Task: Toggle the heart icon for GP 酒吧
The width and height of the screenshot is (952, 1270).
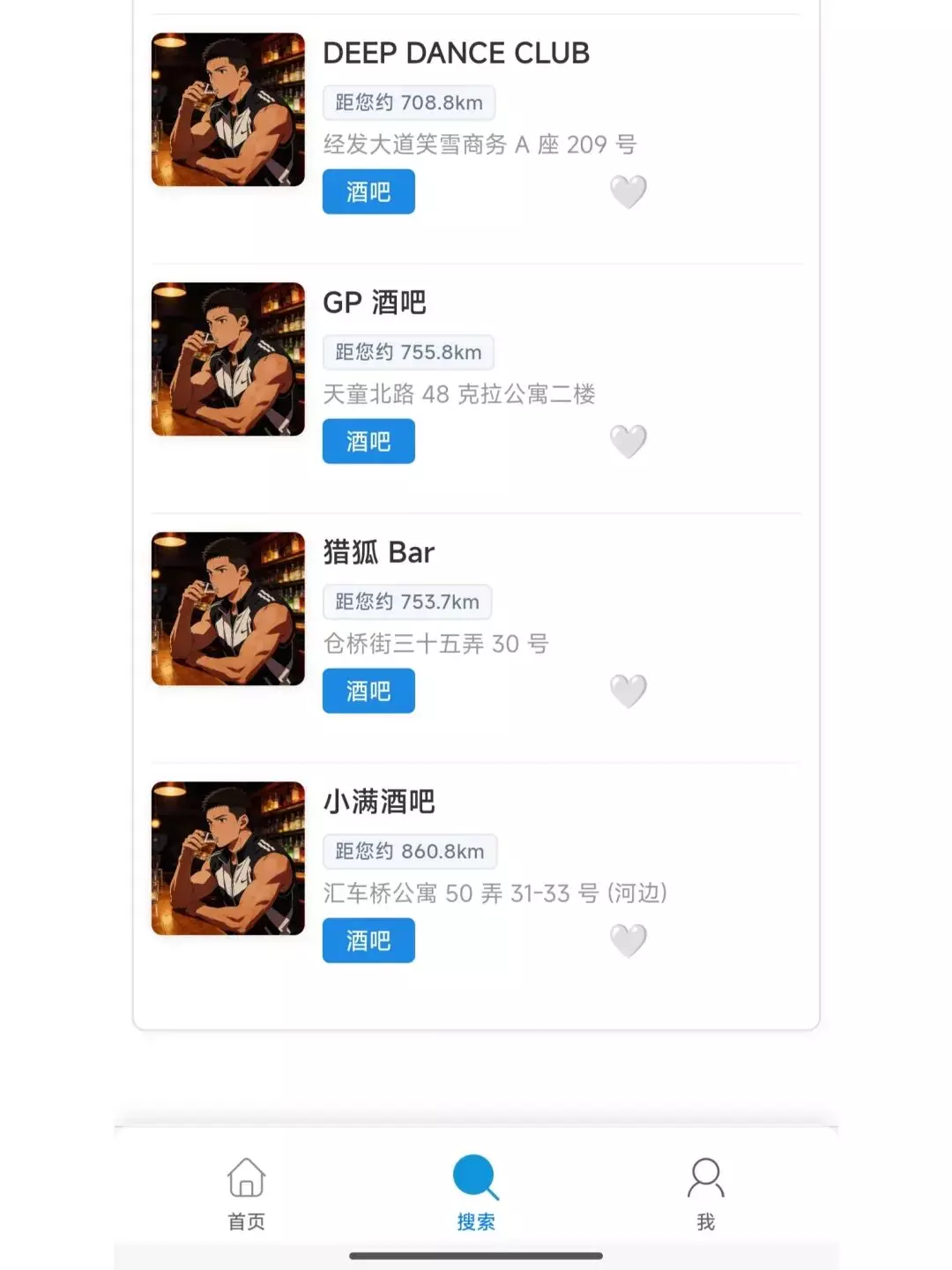Action: 628,441
